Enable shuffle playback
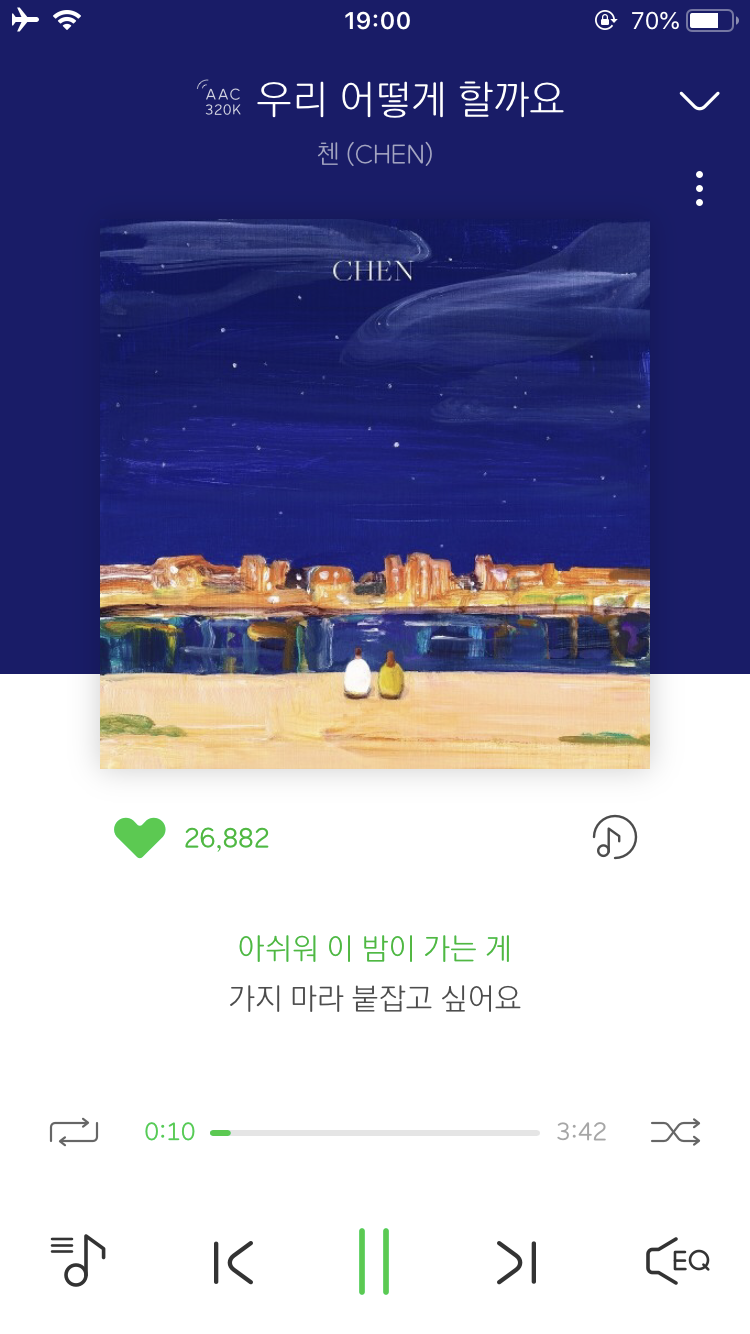750x1334 pixels. (x=675, y=1131)
